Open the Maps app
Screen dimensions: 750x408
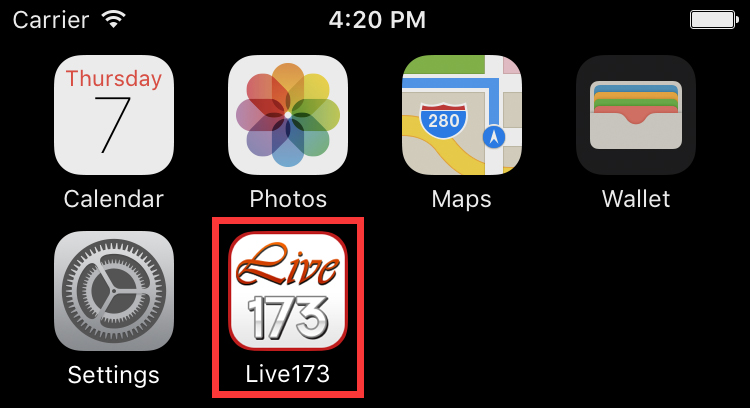(461, 115)
